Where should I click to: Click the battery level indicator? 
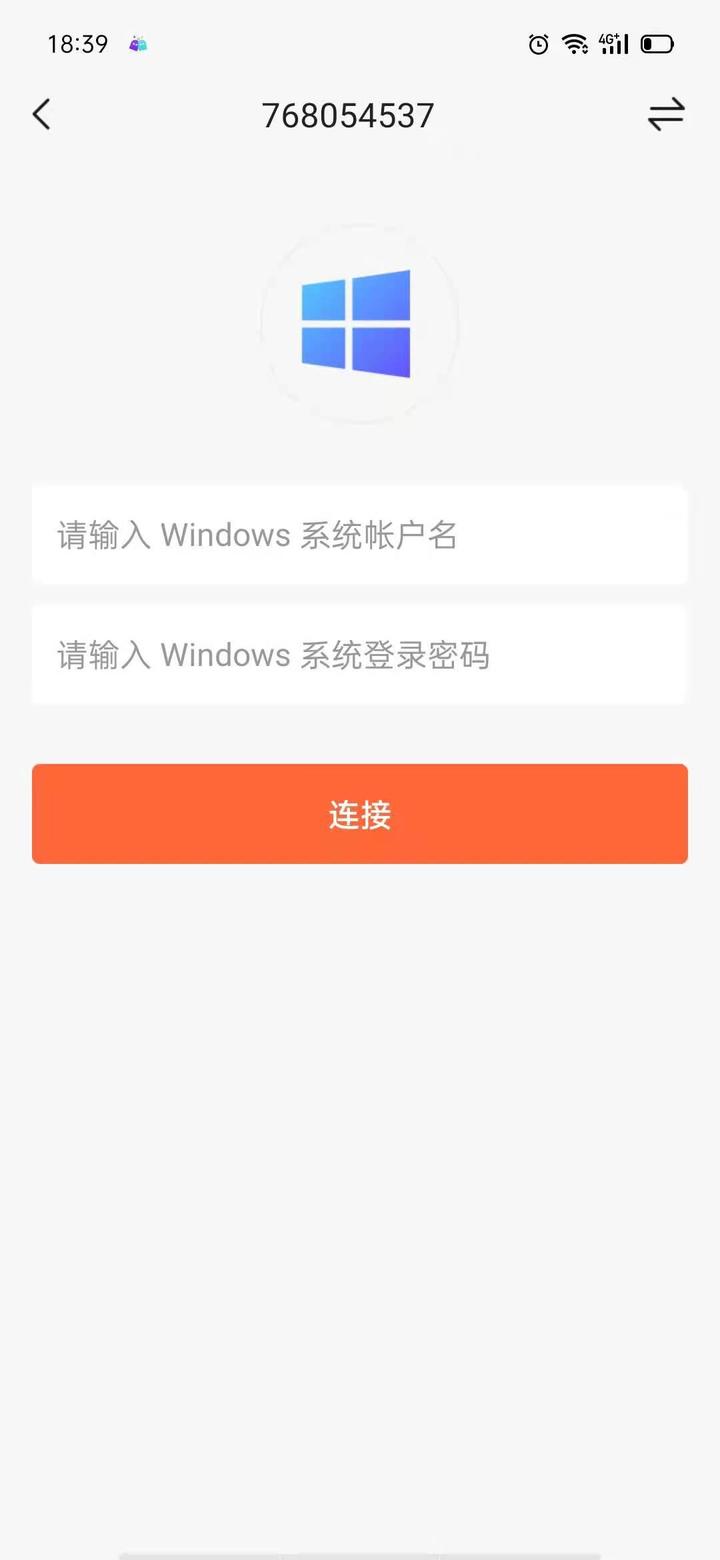pyautogui.click(x=657, y=43)
